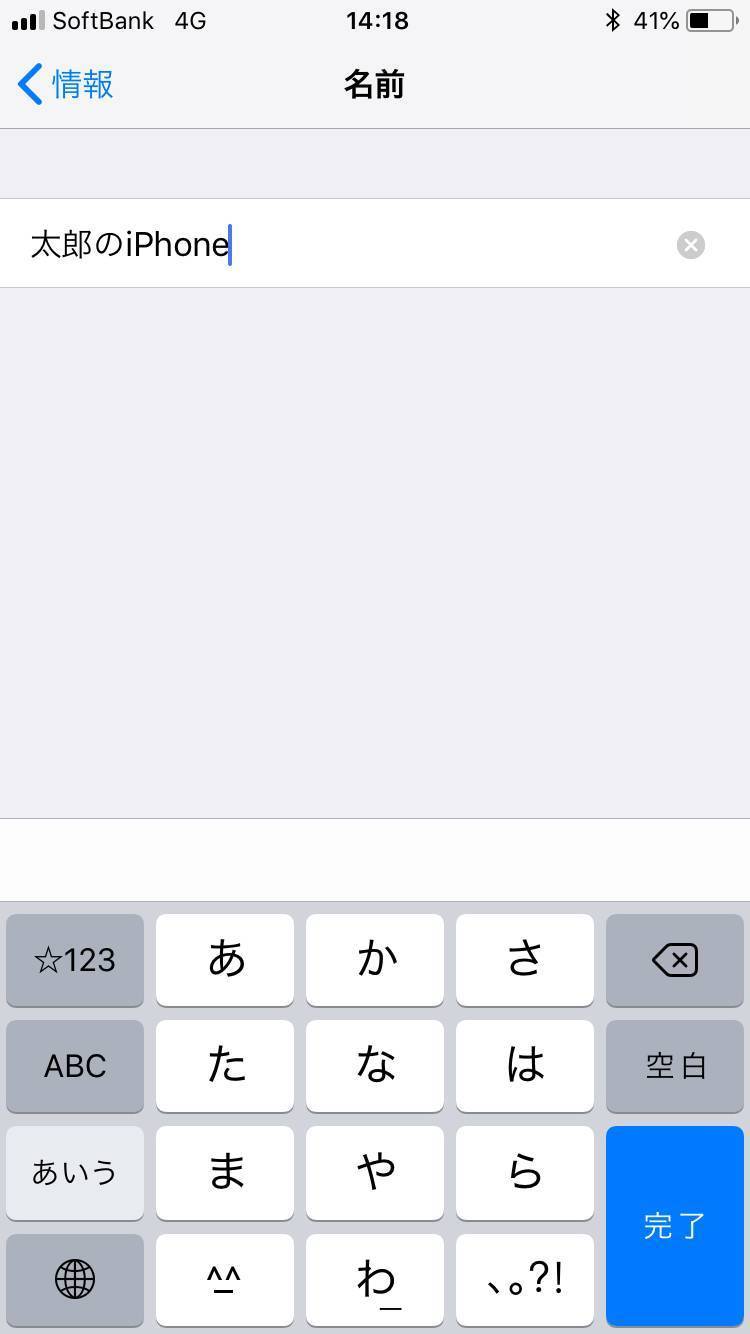Screen dimensions: 750x1334
Task: Type the あ key
Action: [225, 960]
